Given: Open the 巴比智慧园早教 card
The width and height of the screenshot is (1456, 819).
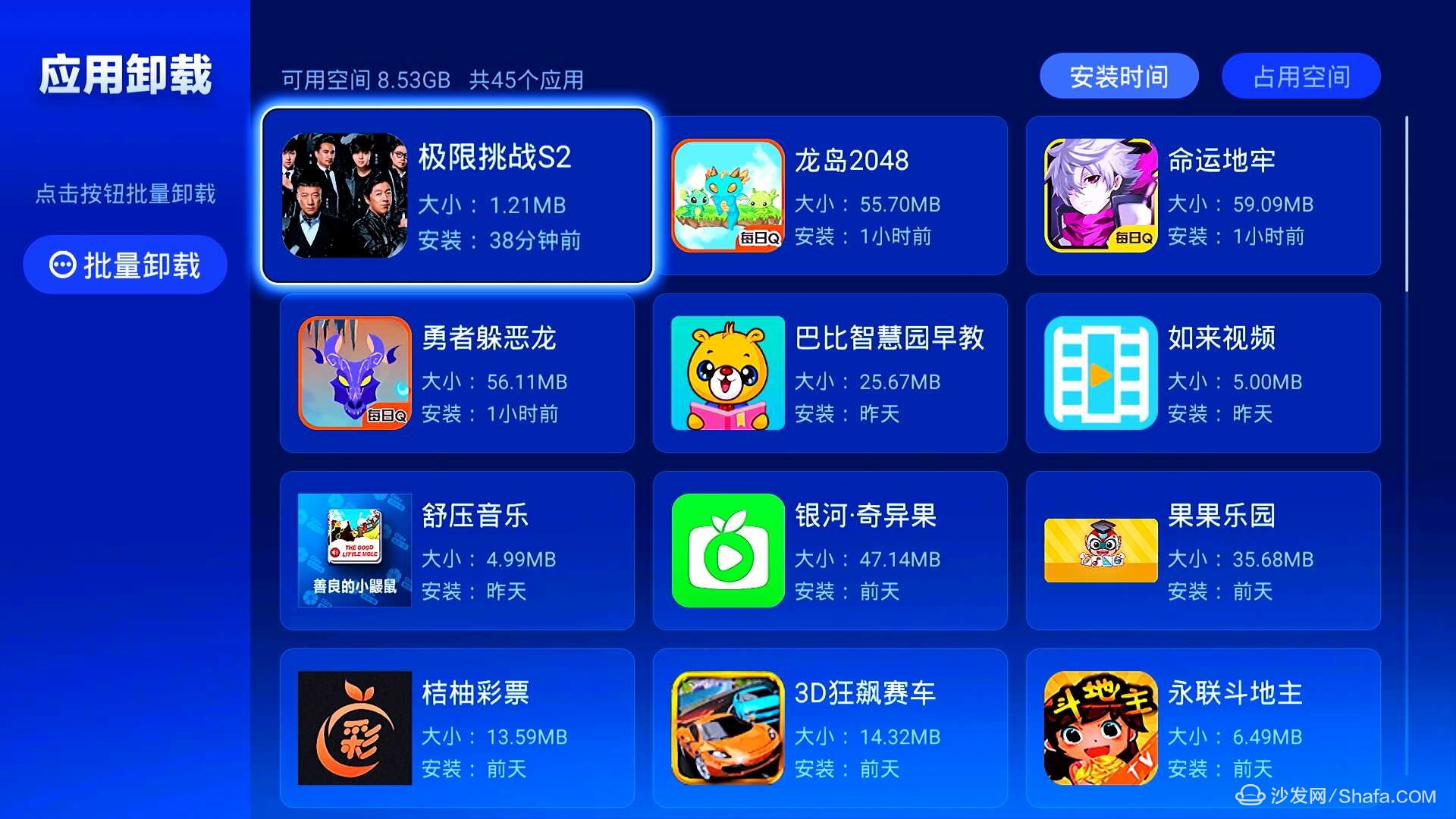Looking at the screenshot, I should (x=830, y=373).
